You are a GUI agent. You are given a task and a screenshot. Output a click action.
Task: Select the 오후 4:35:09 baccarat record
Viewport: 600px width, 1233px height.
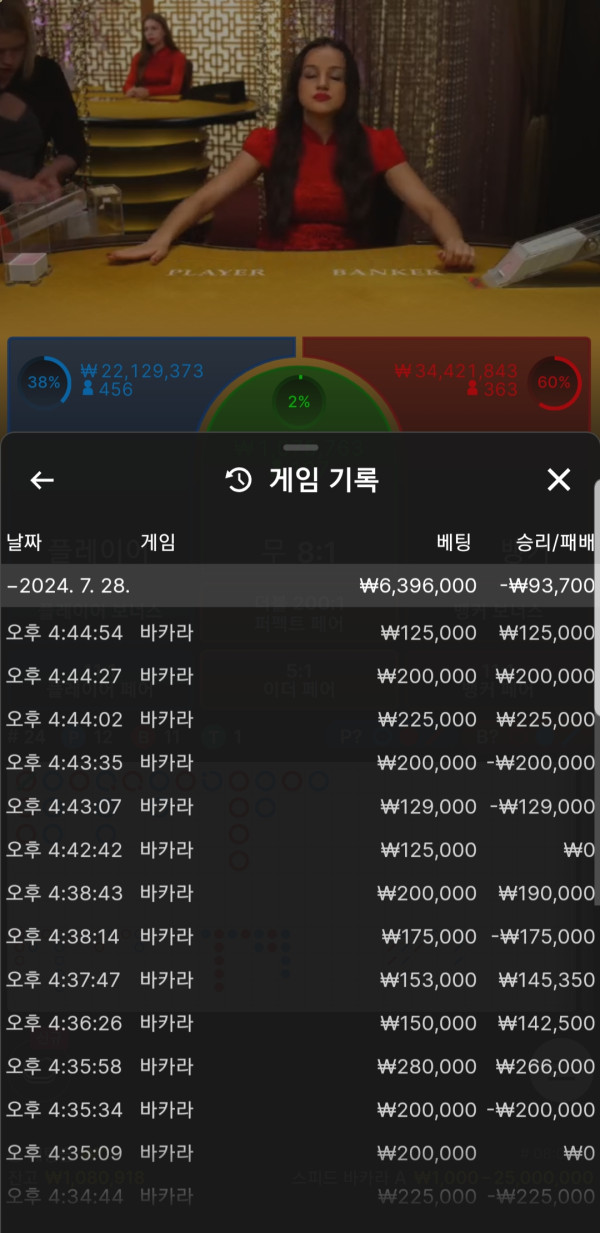[x=300, y=1153]
